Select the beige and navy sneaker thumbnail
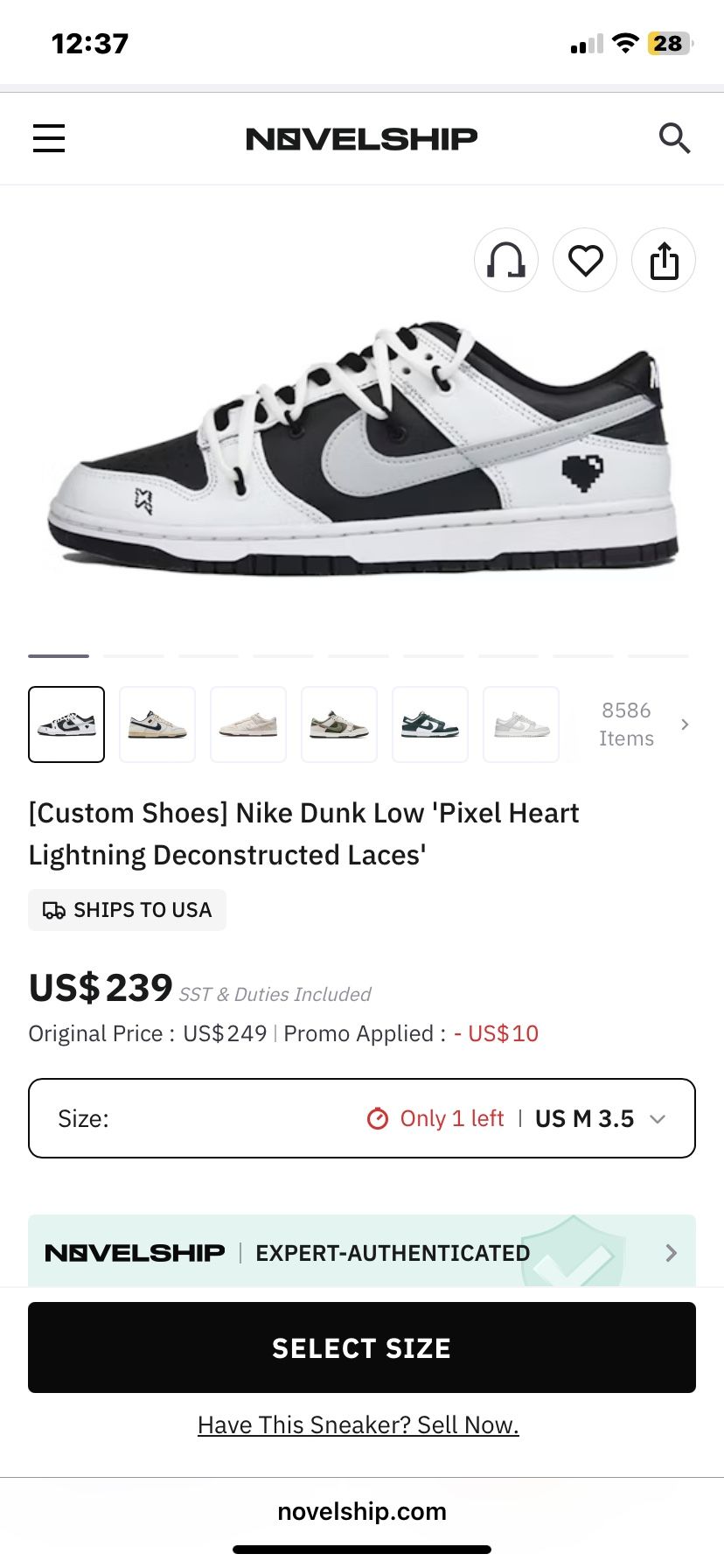Viewport: 724px width, 1568px height. click(157, 724)
